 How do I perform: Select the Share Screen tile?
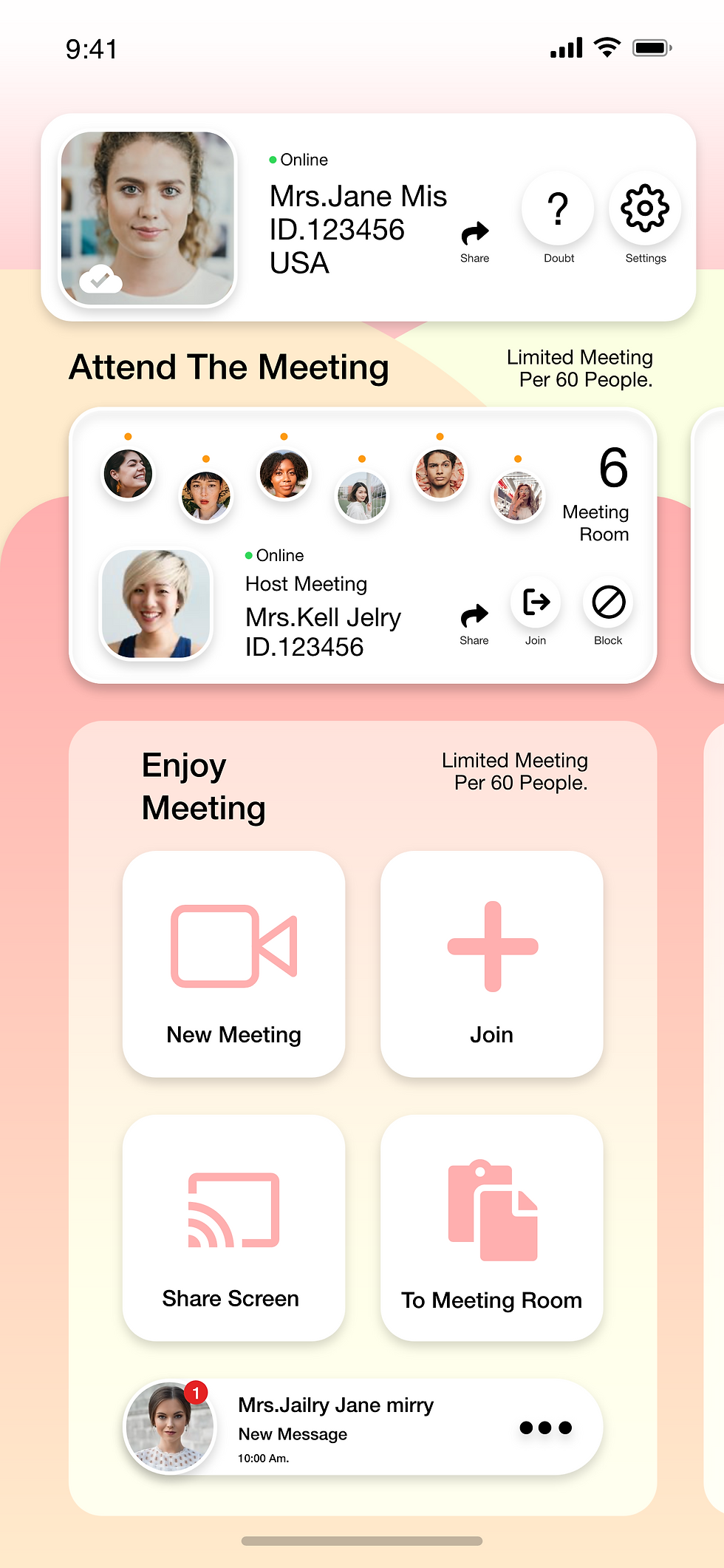pyautogui.click(x=233, y=1227)
